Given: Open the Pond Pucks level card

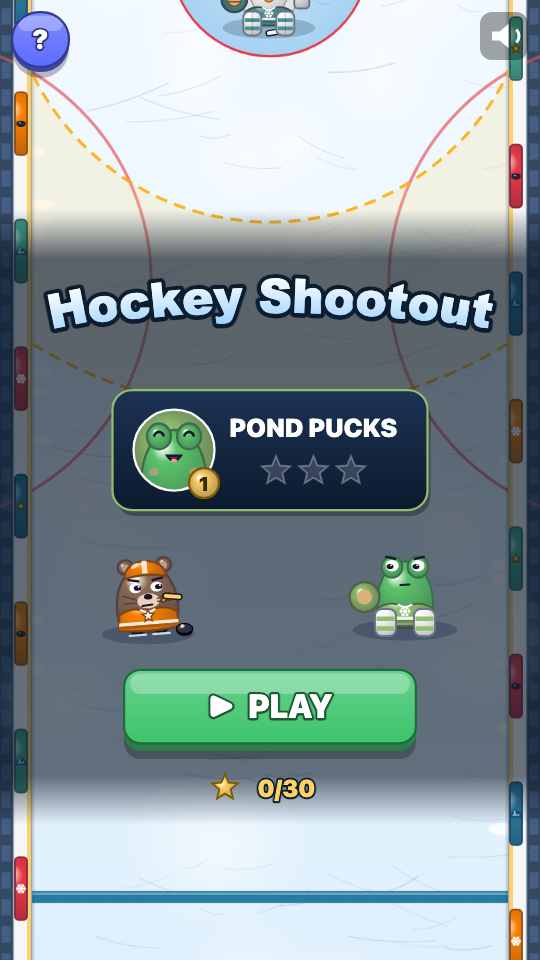Looking at the screenshot, I should coord(270,450).
